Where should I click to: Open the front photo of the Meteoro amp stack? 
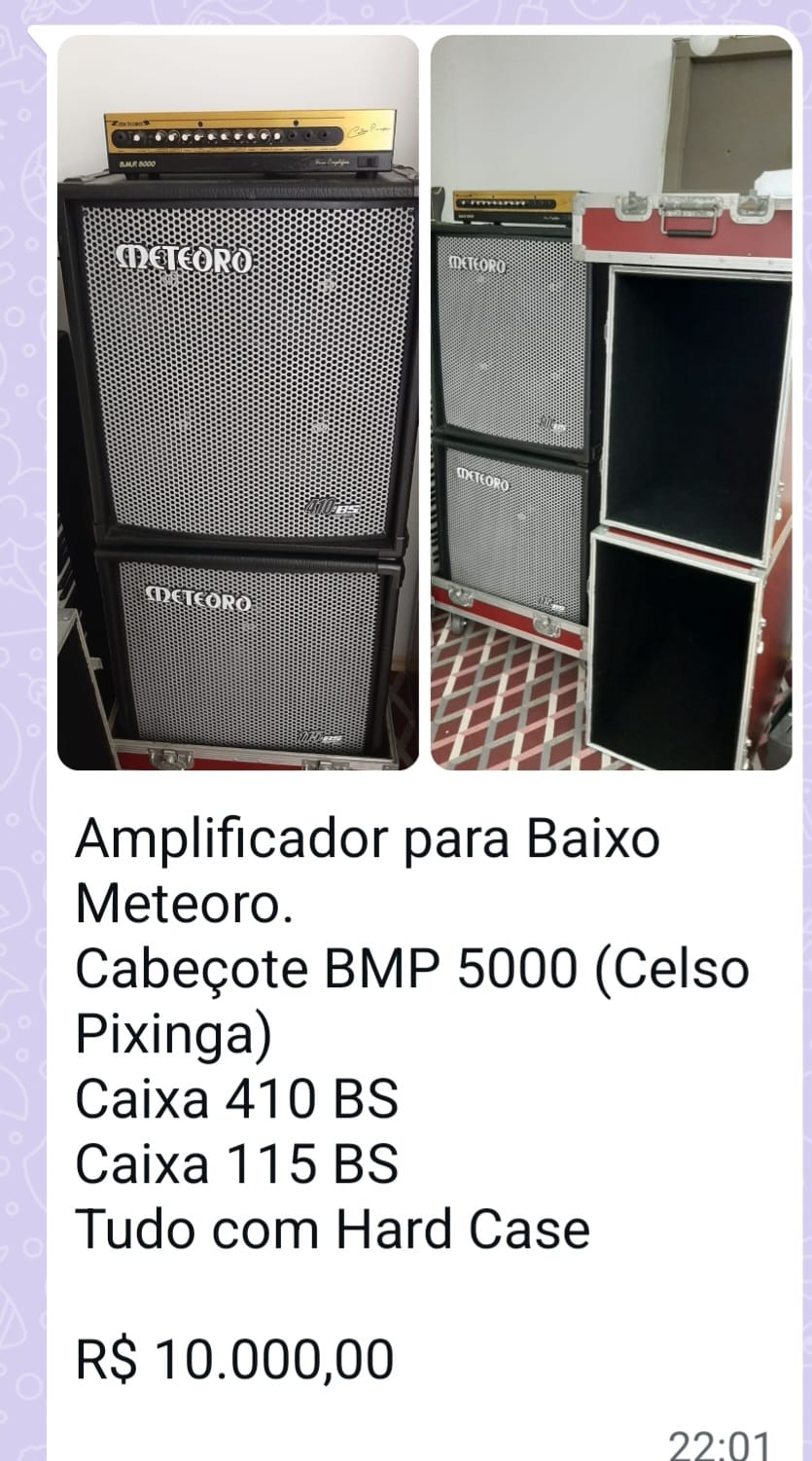coord(238,403)
